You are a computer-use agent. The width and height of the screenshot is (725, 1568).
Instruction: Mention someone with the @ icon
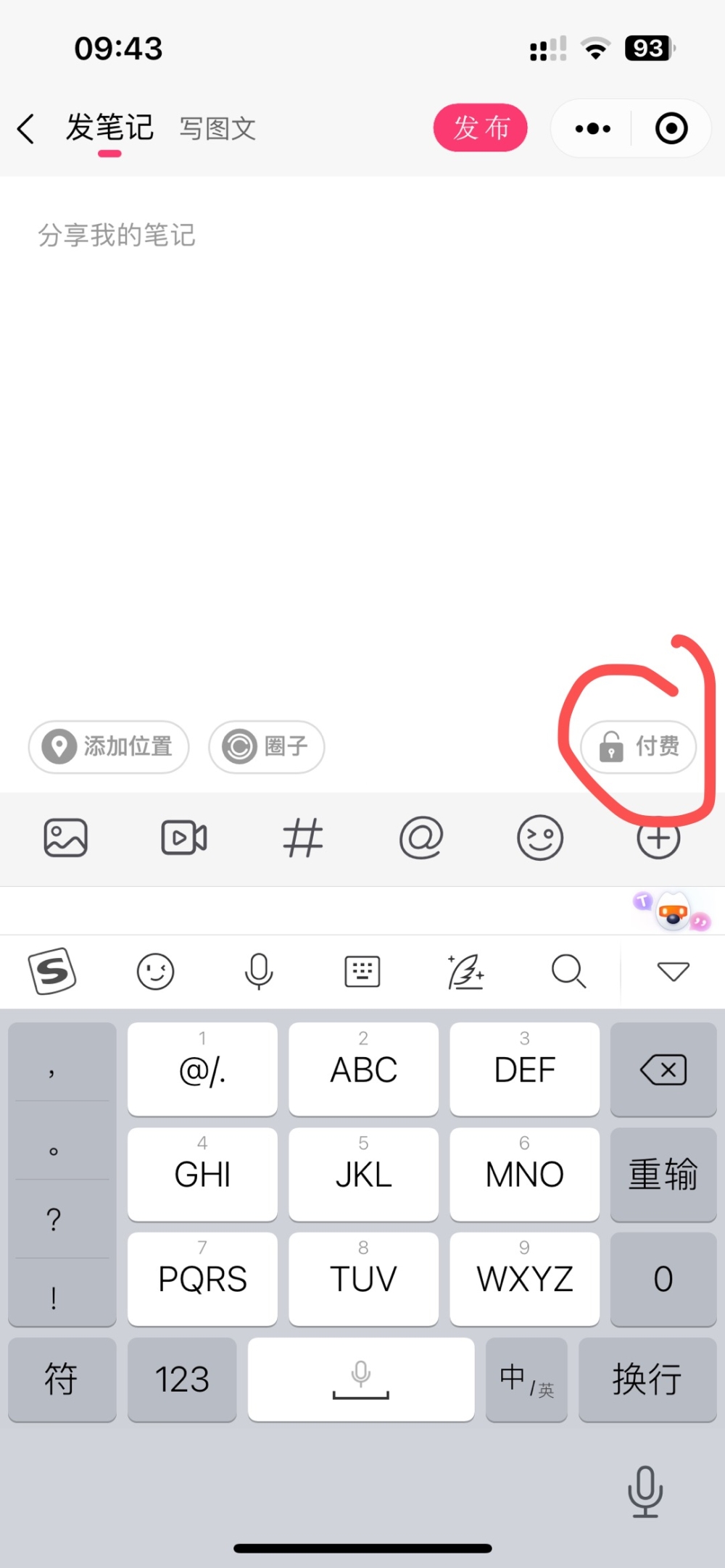(421, 838)
